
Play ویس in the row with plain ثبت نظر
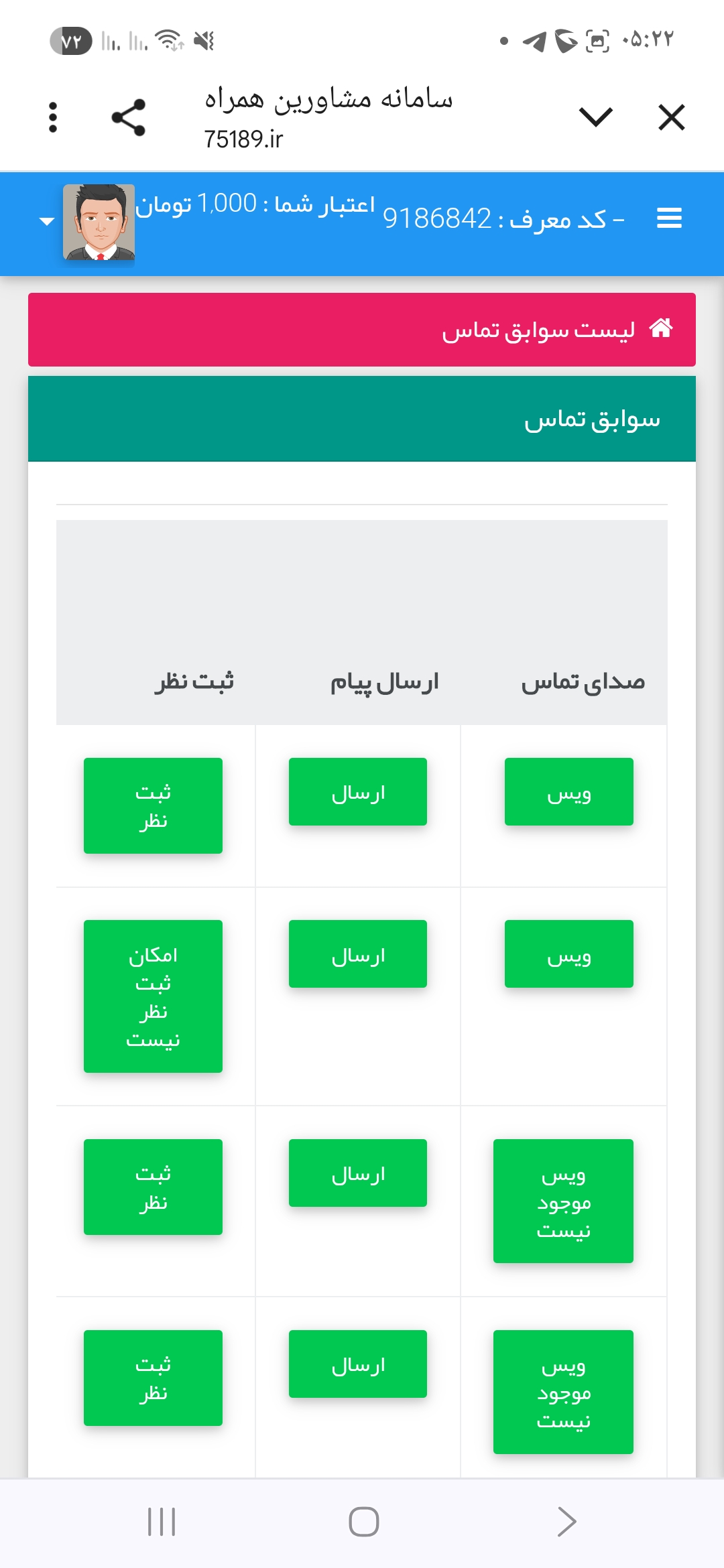click(568, 791)
